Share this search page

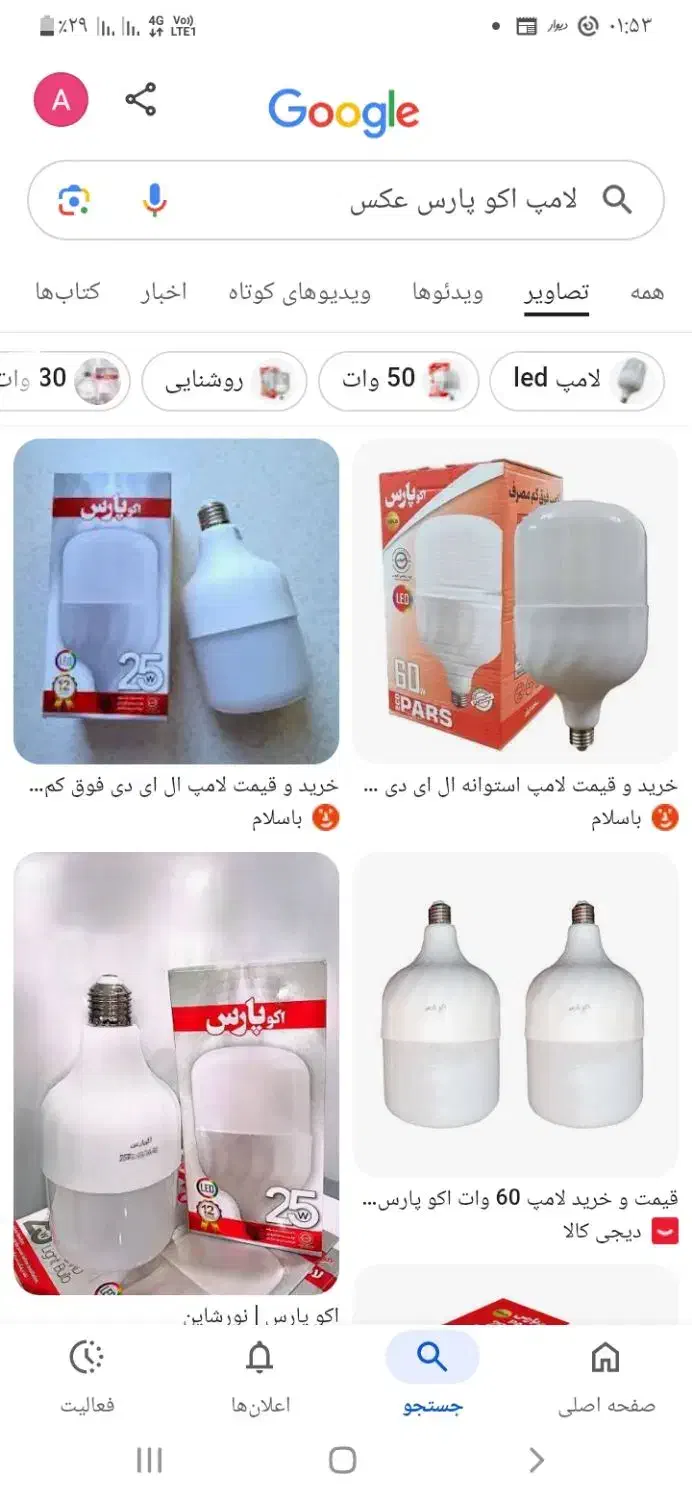point(141,100)
